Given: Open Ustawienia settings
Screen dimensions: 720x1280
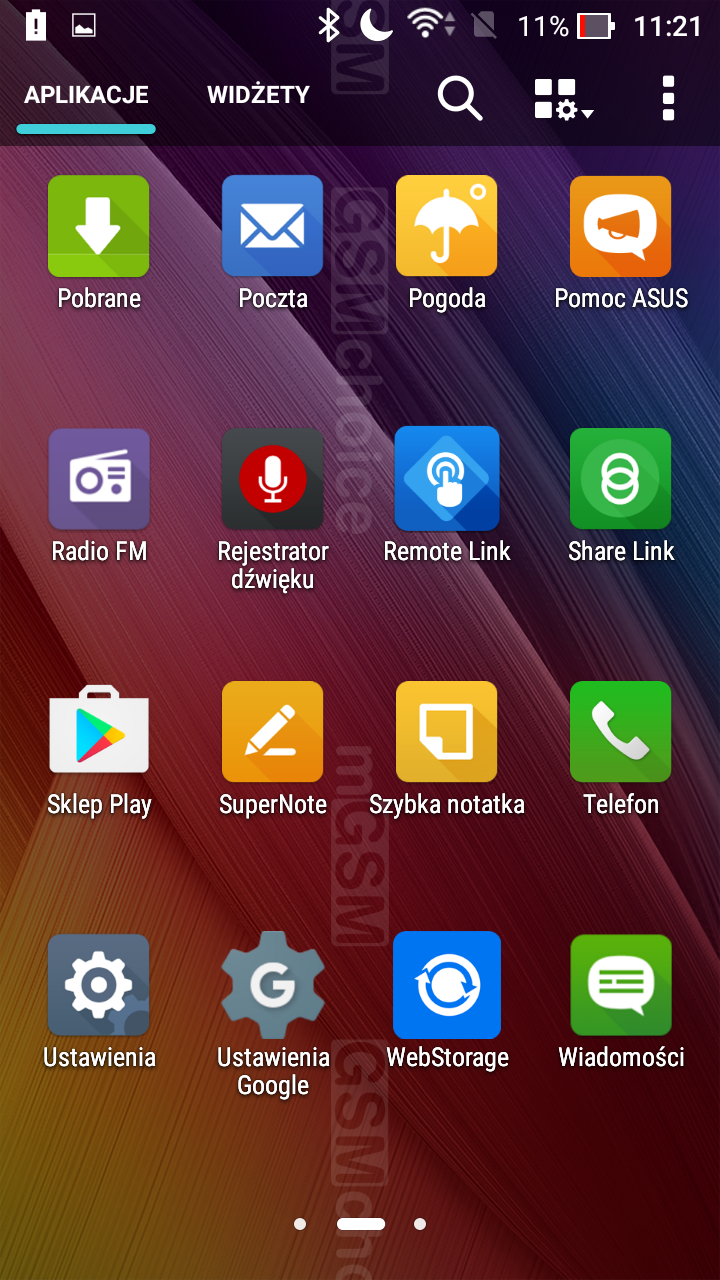Looking at the screenshot, I should [99, 986].
